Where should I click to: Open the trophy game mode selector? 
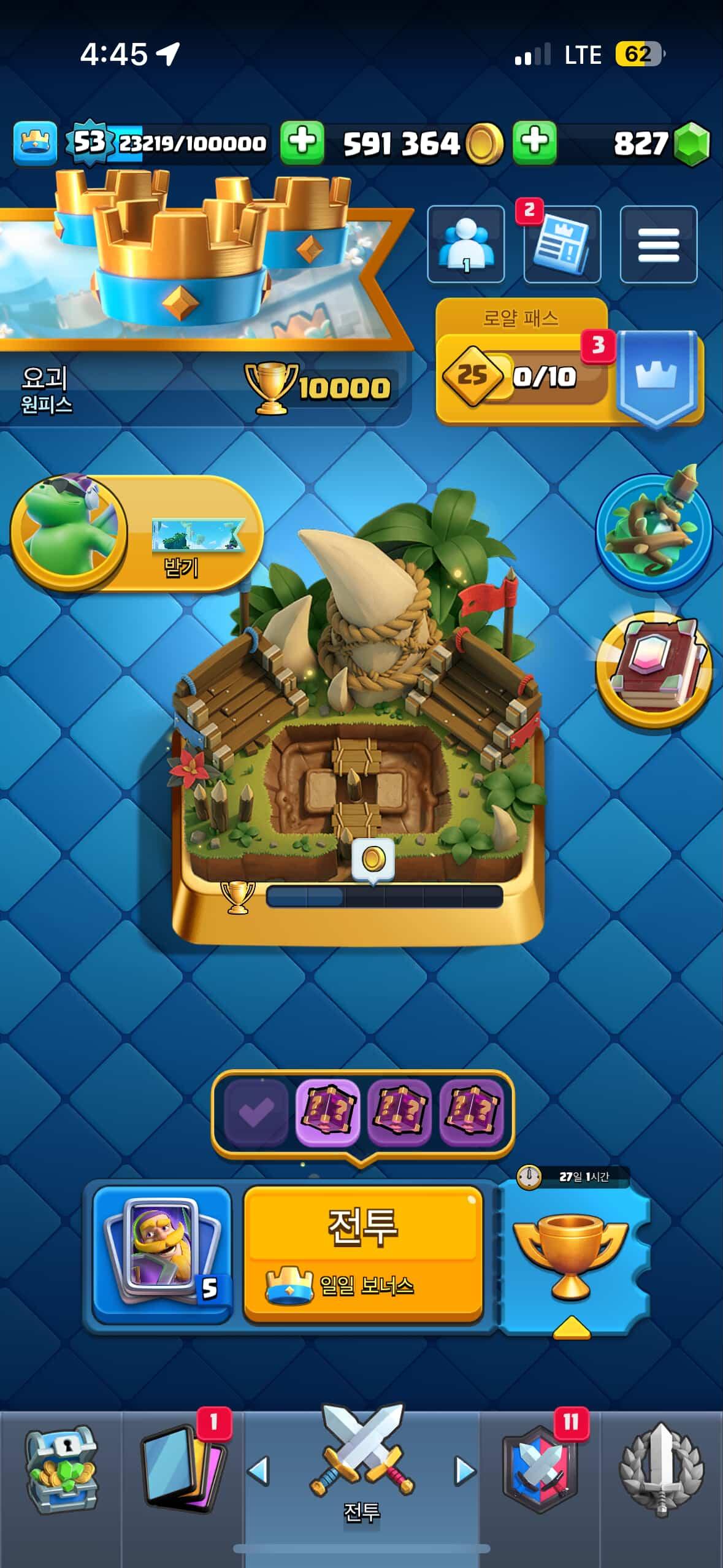571,1258
